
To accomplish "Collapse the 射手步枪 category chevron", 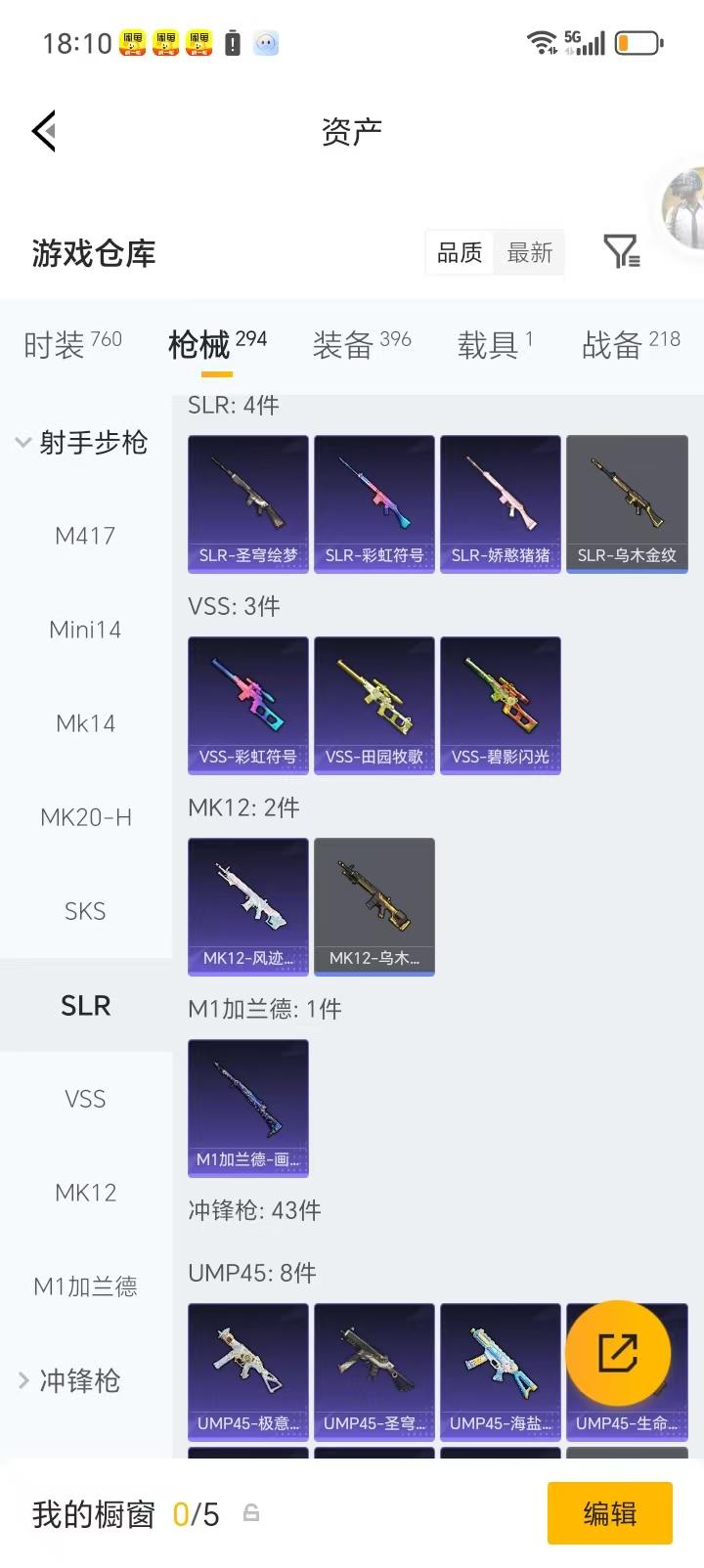I will [22, 442].
